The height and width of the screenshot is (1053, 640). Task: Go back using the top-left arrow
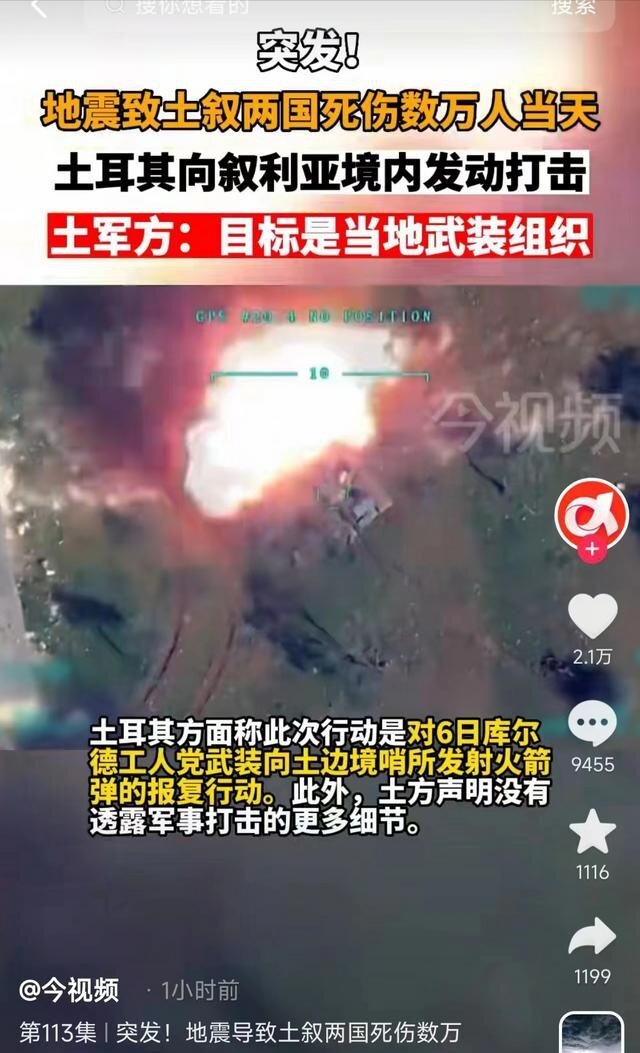point(37,8)
